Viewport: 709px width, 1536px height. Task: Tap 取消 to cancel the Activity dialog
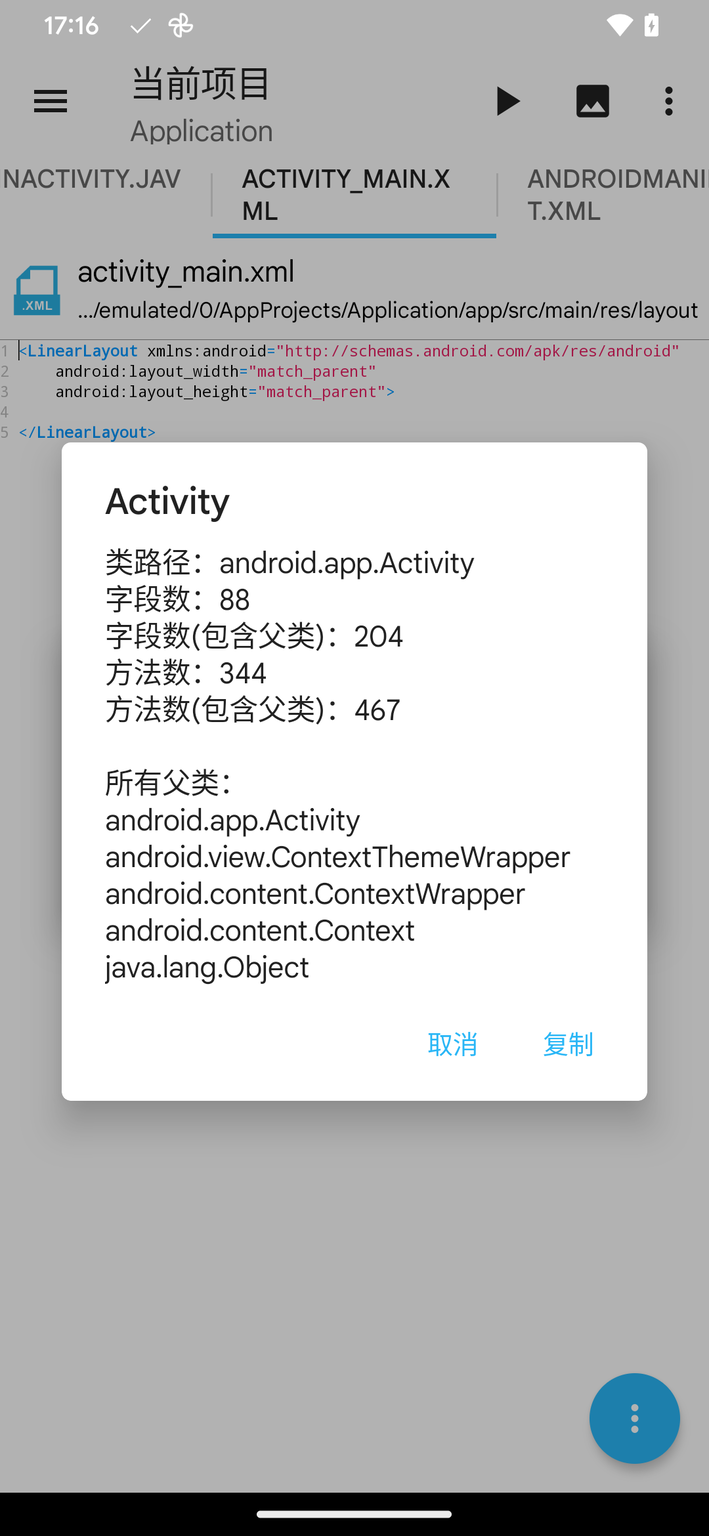point(452,1044)
